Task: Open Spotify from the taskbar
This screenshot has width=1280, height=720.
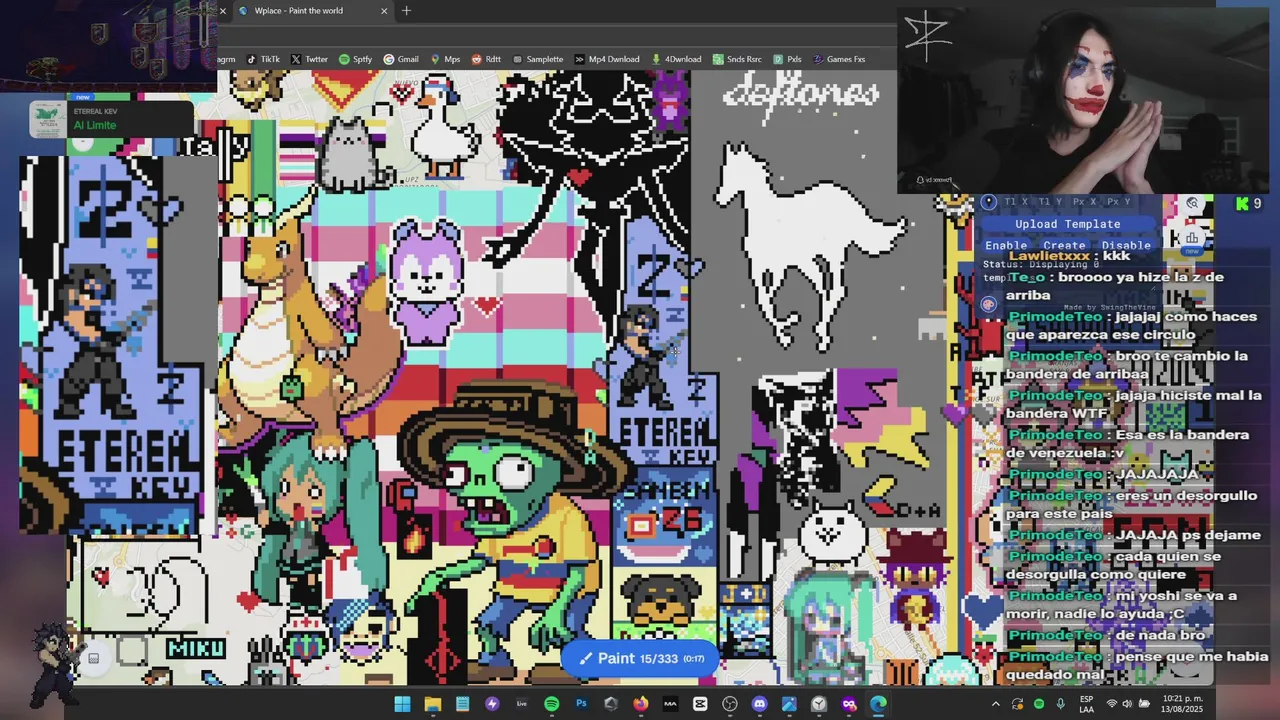Action: coord(551,704)
